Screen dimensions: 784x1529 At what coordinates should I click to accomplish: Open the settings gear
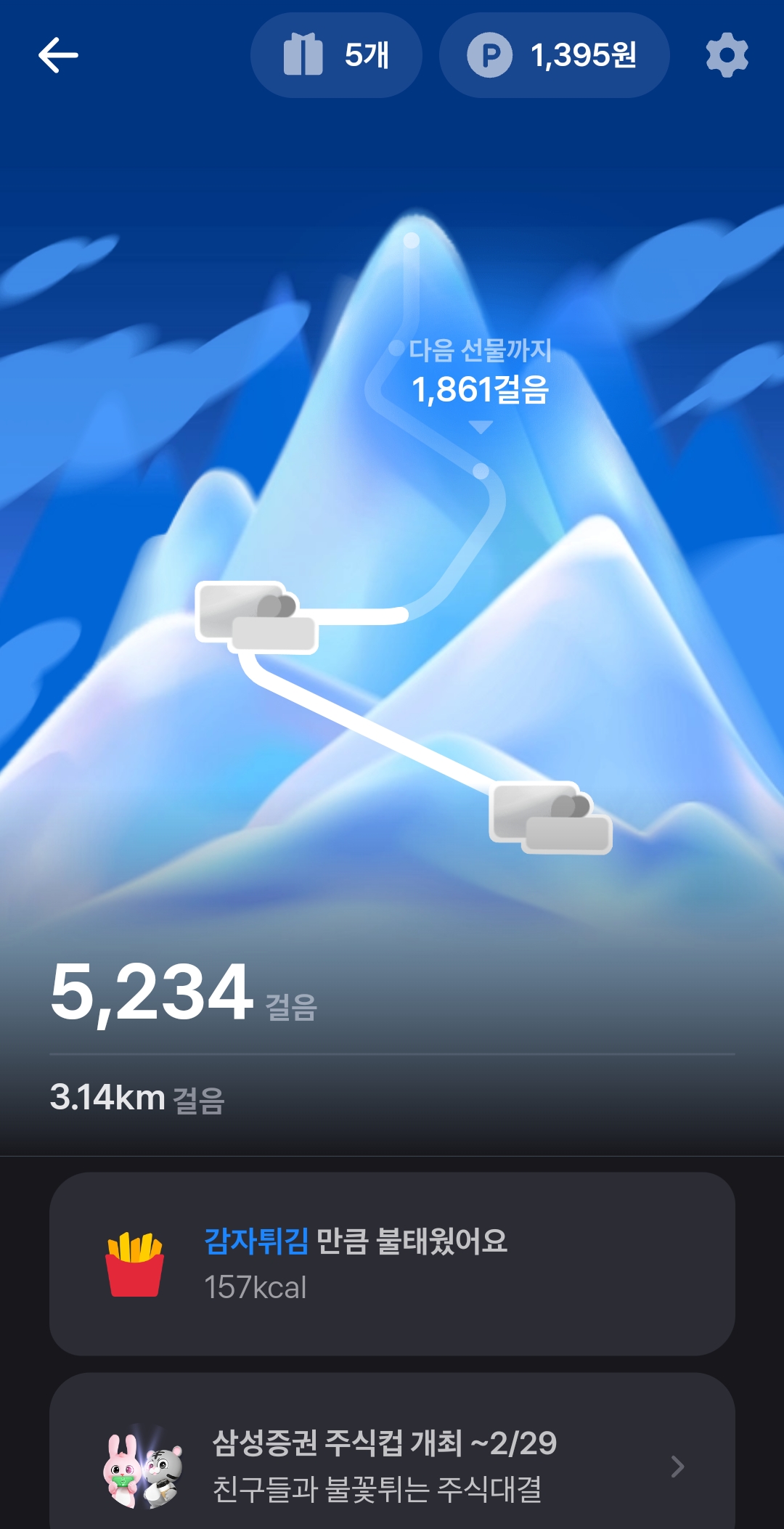(x=727, y=55)
